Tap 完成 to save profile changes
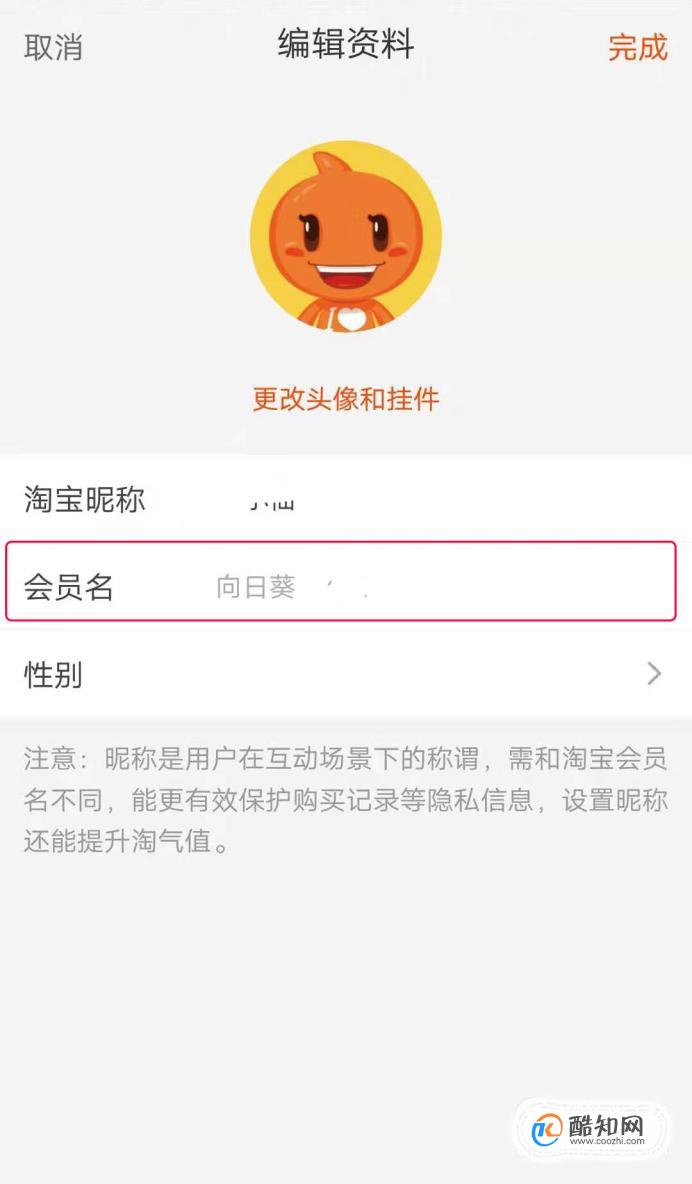 [637, 47]
